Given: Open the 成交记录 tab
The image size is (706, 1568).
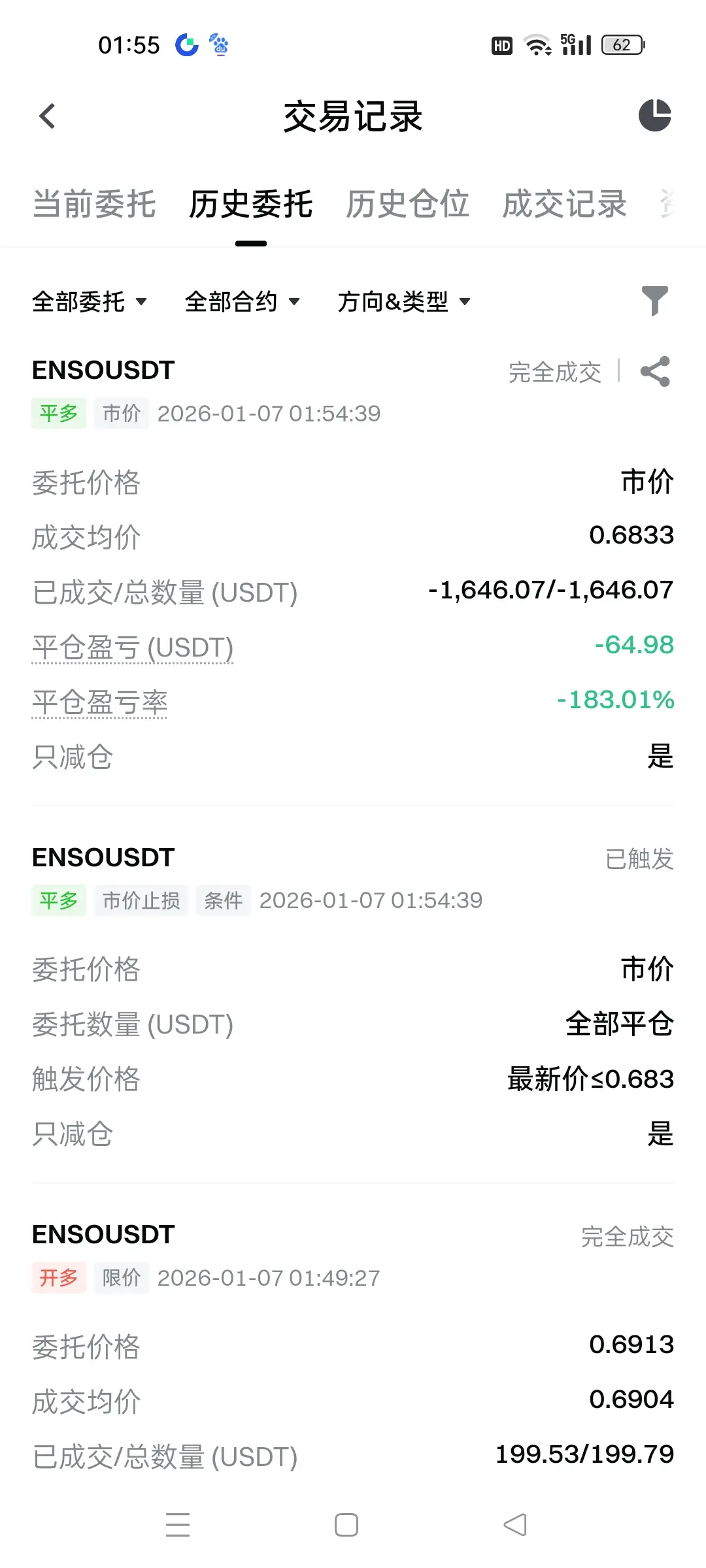Looking at the screenshot, I should (564, 204).
